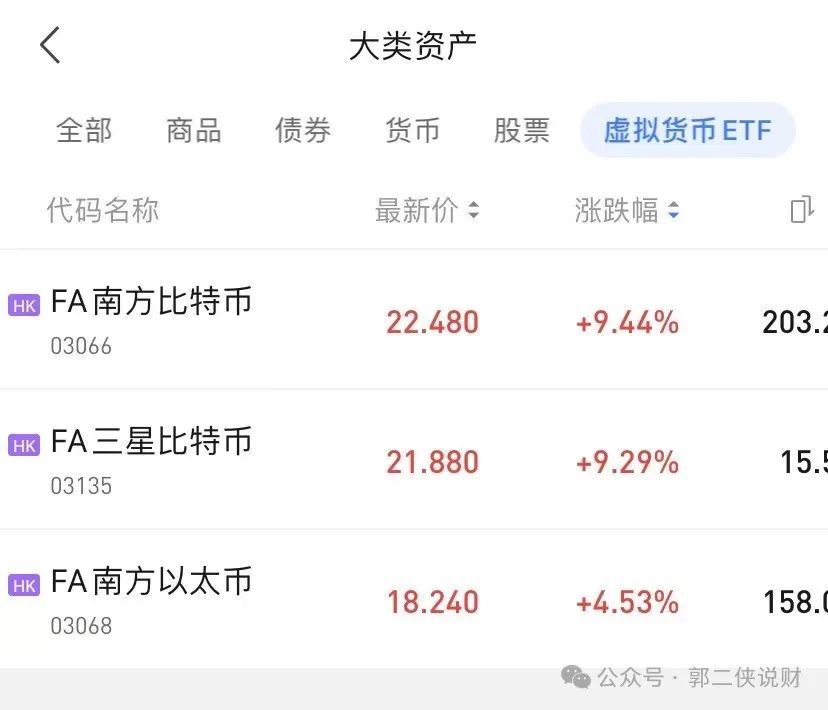Select the 虚拟货币ETF tab

point(687,131)
